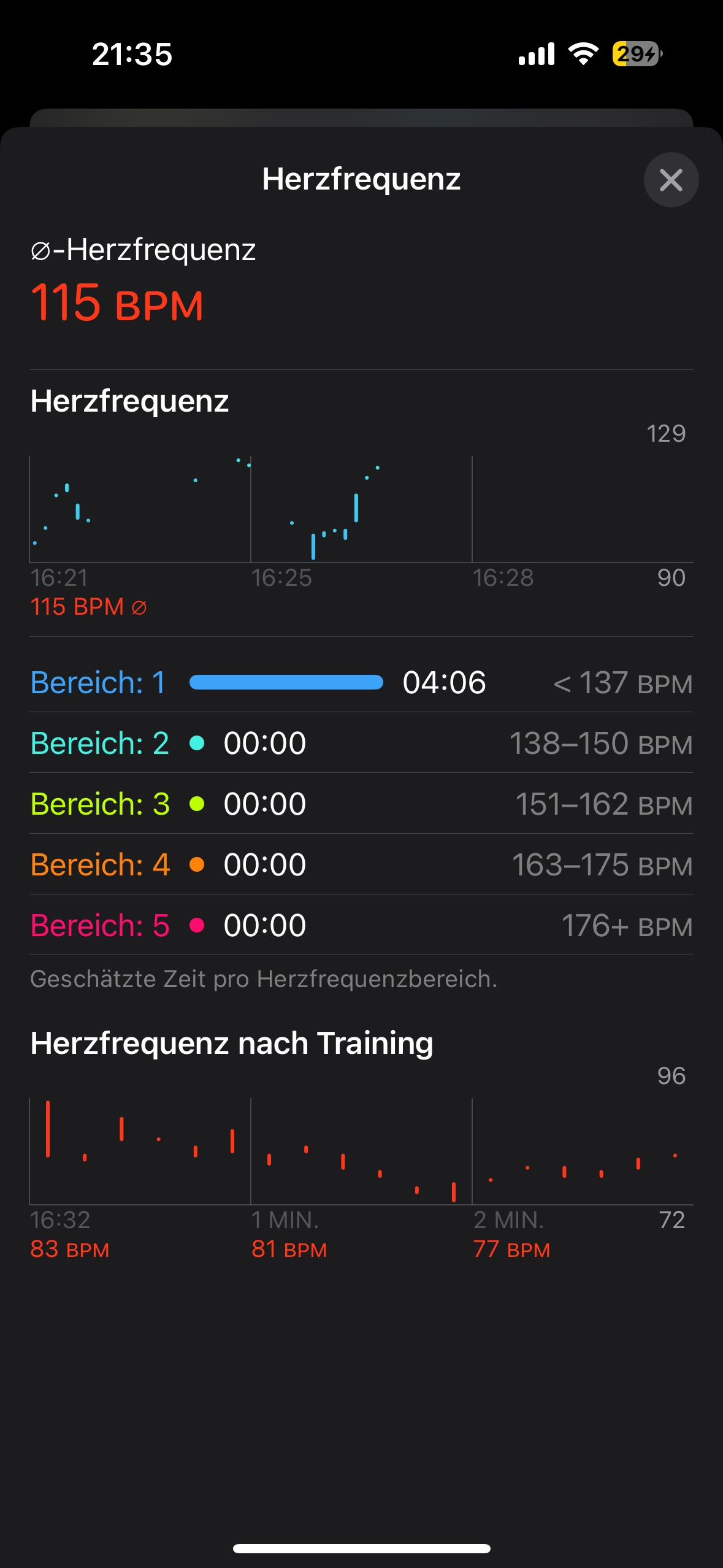The height and width of the screenshot is (1568, 723).
Task: Close the Herzfrequenz detail sheet
Action: 671,180
